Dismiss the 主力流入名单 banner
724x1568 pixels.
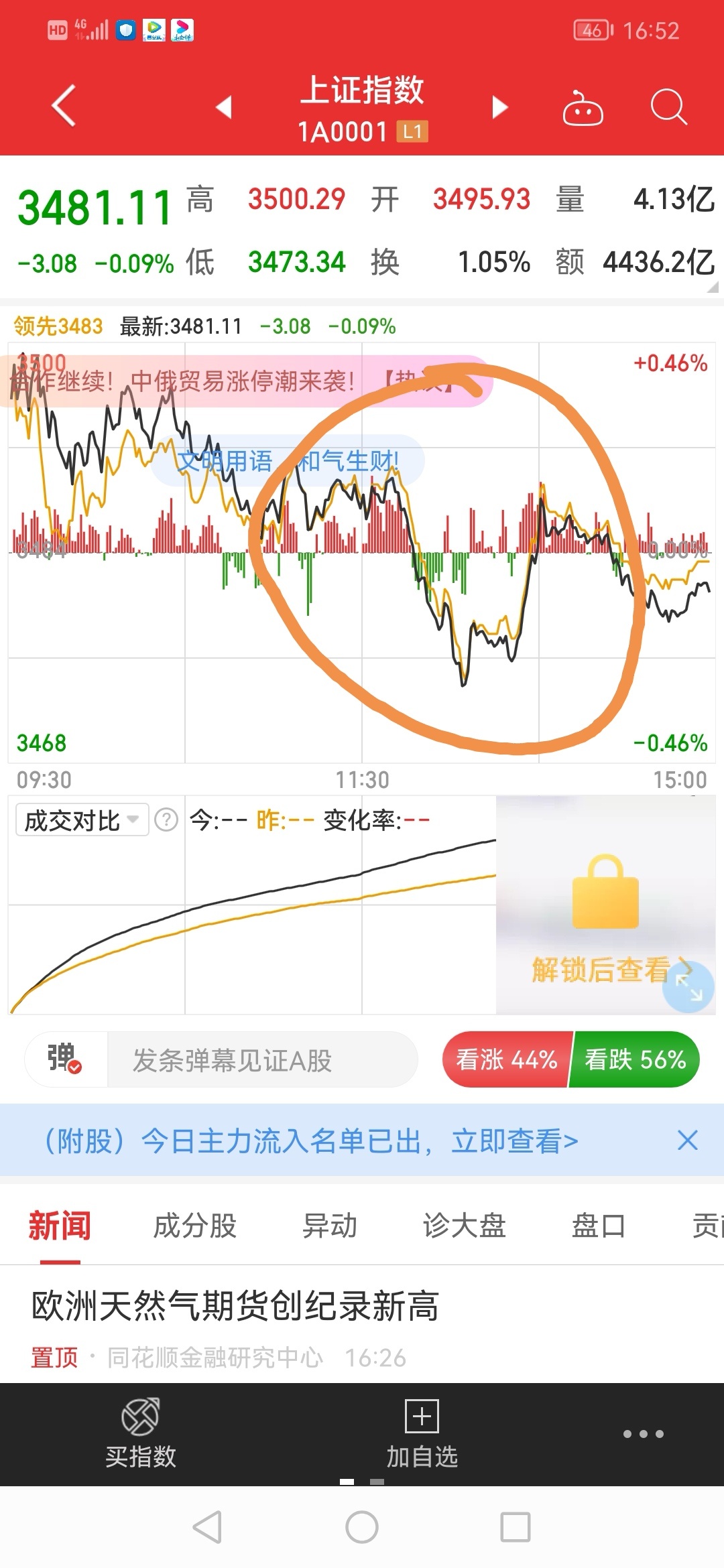click(x=688, y=1140)
